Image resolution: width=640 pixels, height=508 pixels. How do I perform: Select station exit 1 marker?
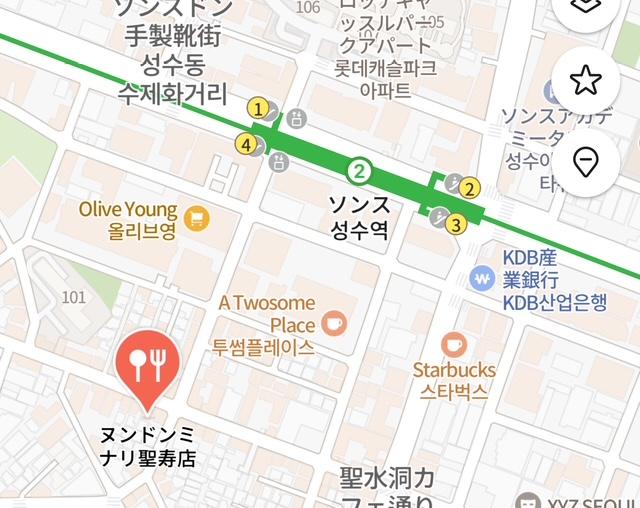coord(258,109)
